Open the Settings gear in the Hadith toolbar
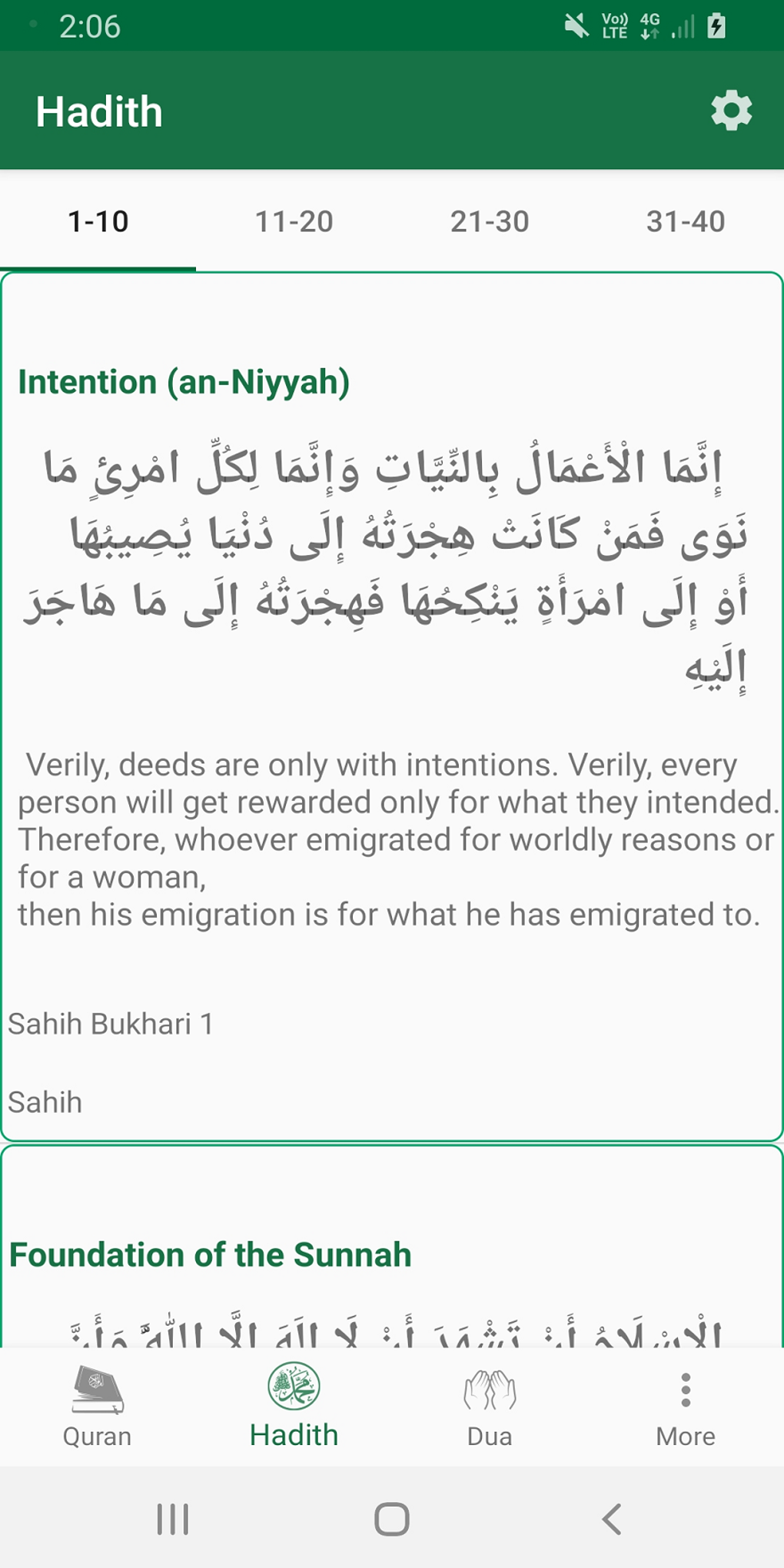Image resolution: width=784 pixels, height=1568 pixels. point(731,111)
